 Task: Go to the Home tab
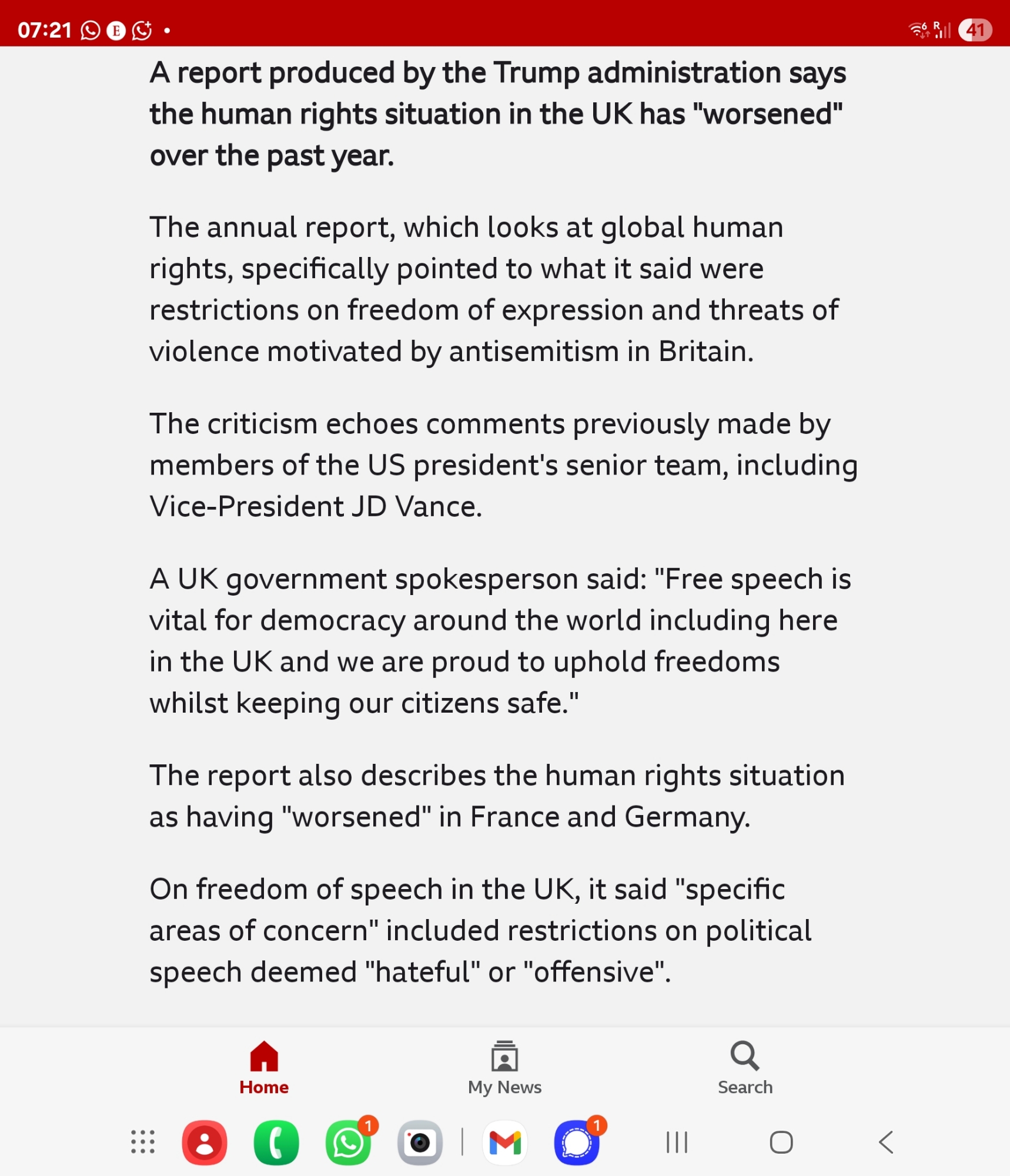click(263, 1068)
